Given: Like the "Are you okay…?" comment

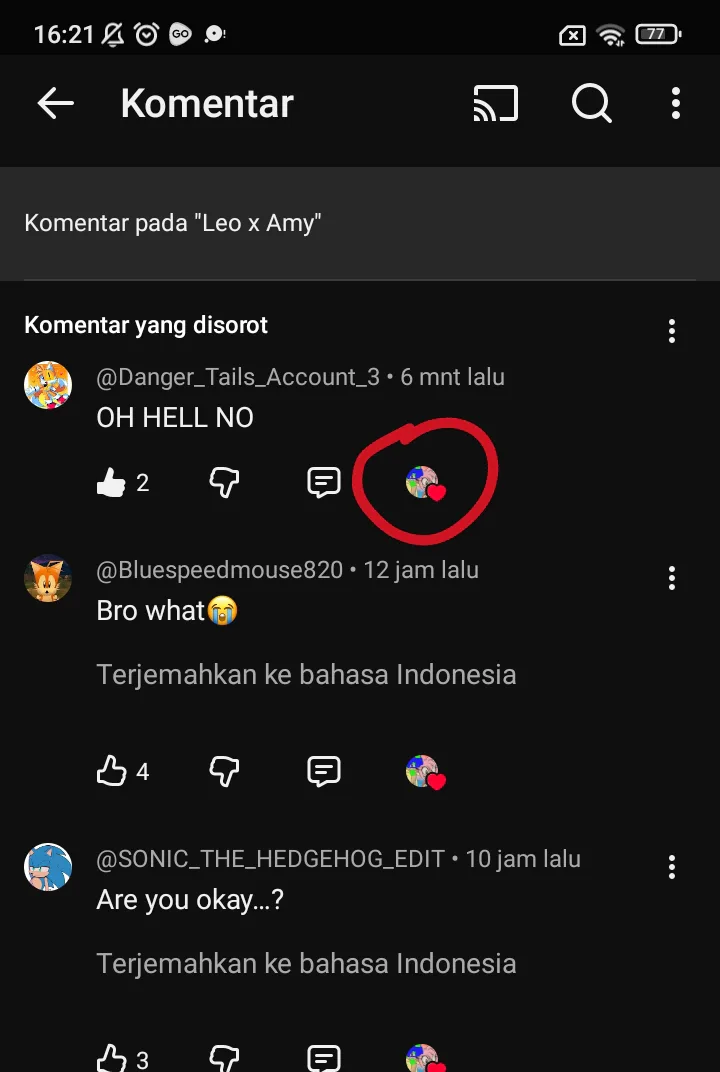Looking at the screenshot, I should (x=111, y=1058).
